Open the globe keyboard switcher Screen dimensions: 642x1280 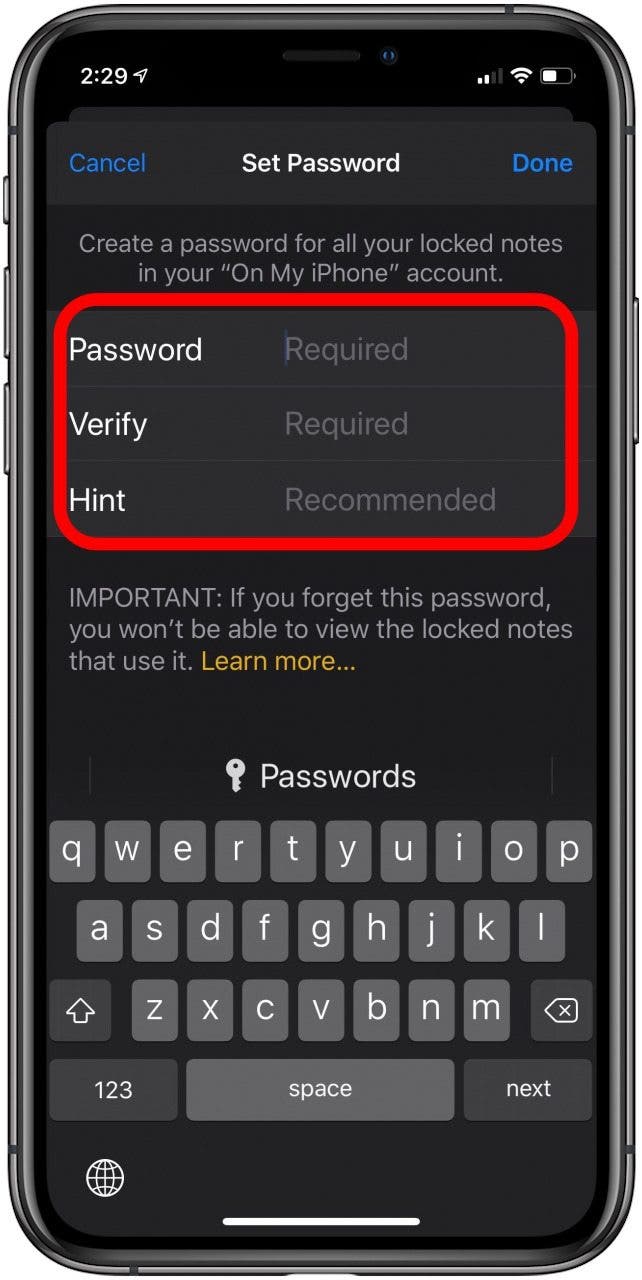[105, 1178]
